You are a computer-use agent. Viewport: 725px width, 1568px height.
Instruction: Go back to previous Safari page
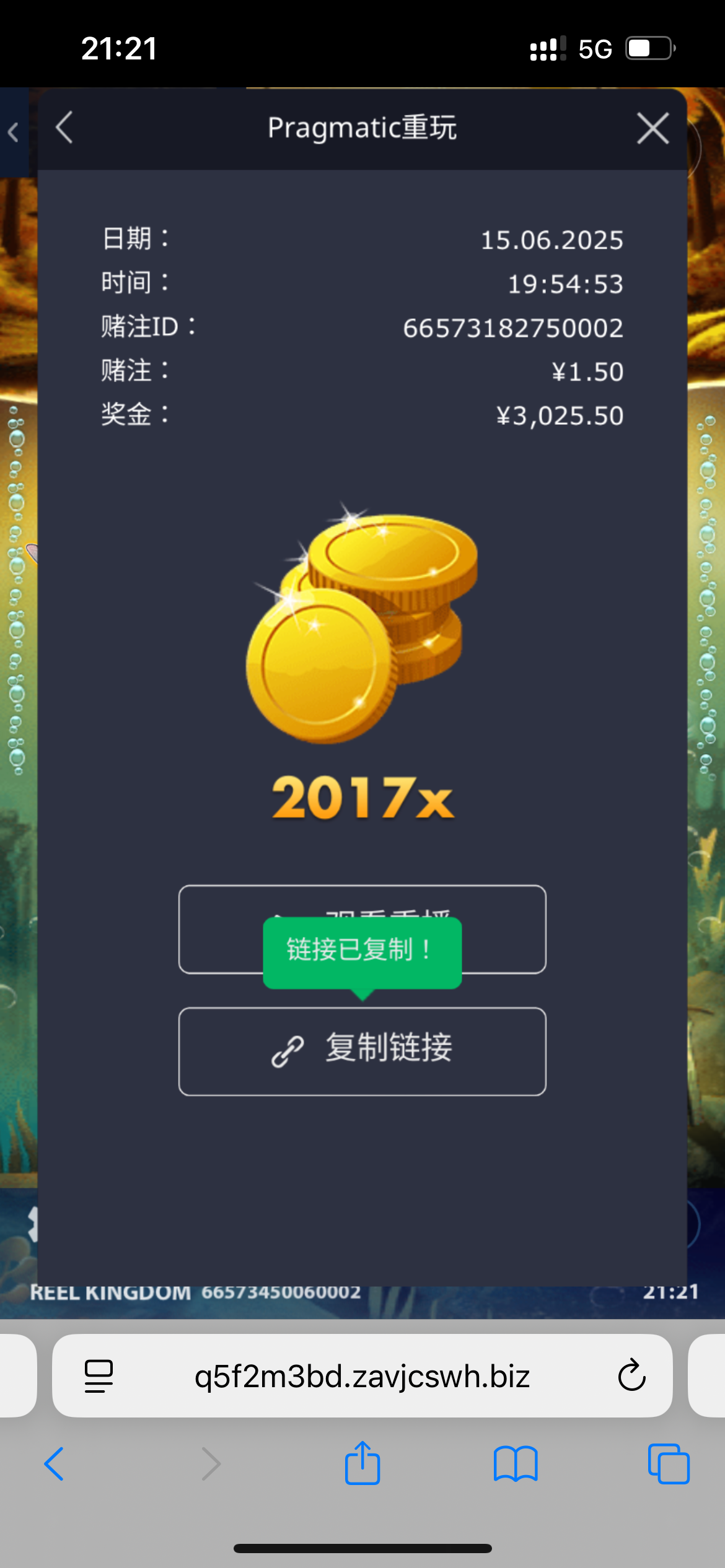click(55, 1464)
